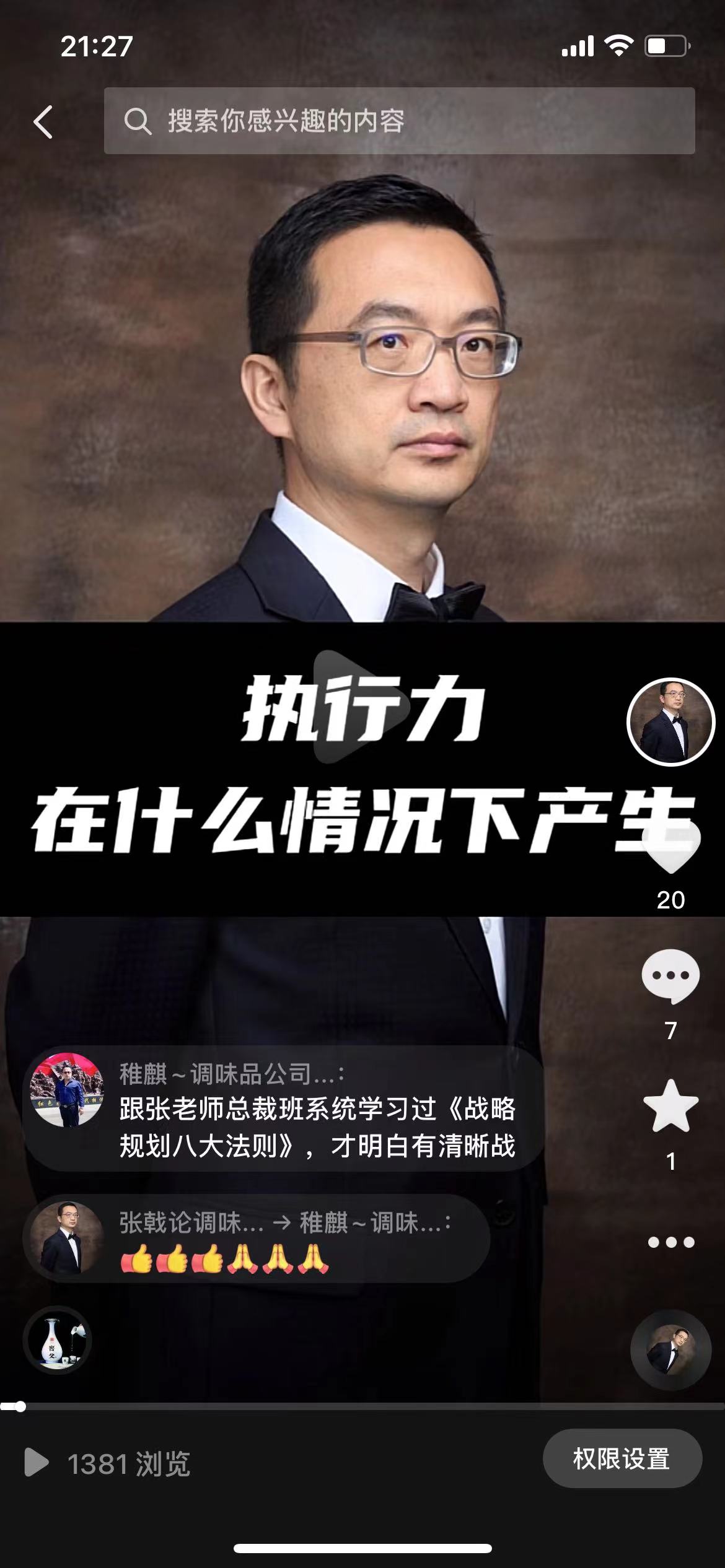Tap the bottle avatar at bottom left
This screenshot has width=725, height=1568.
pos(58,1341)
